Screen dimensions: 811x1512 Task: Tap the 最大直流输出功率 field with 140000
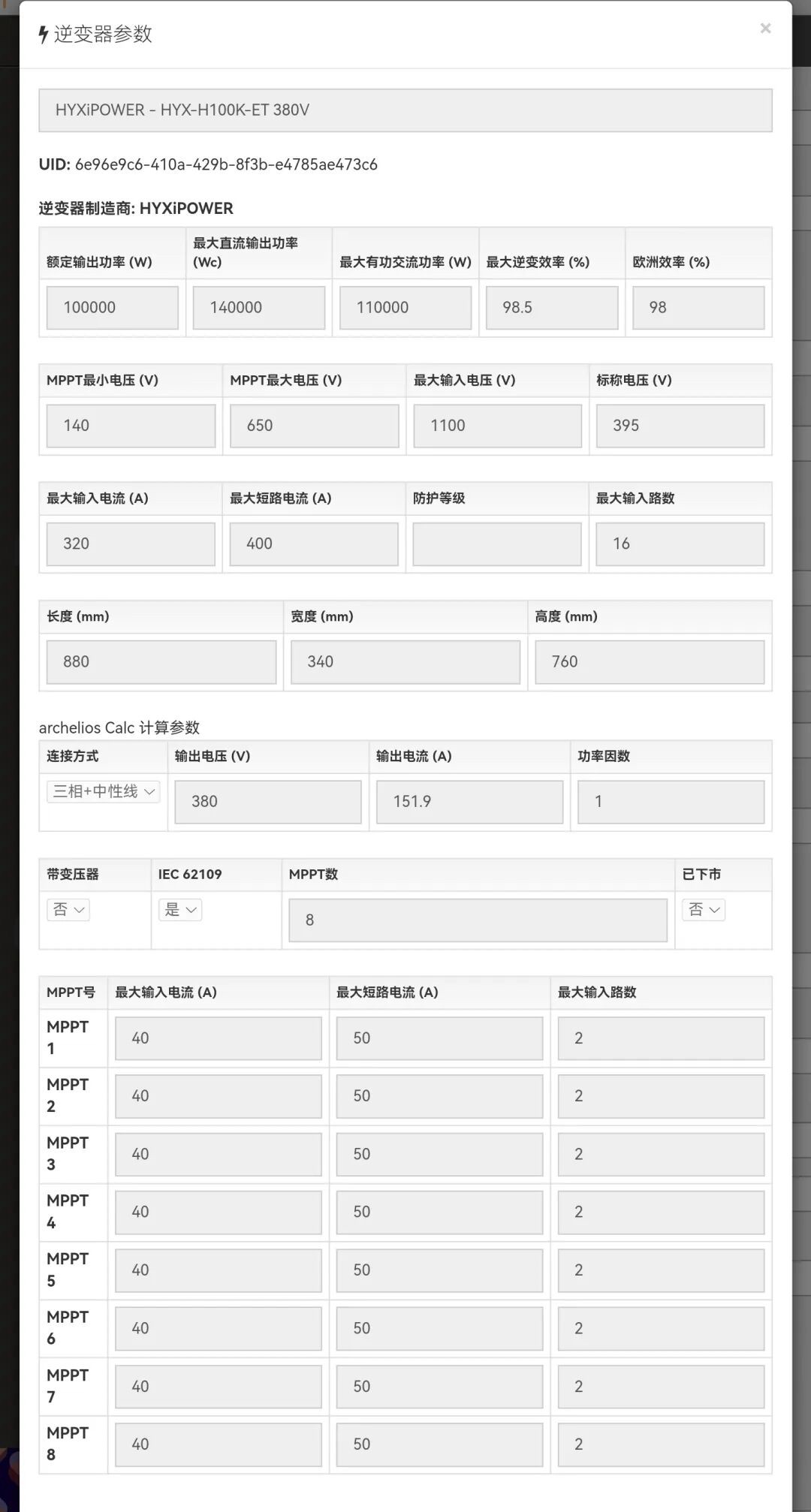tap(259, 307)
